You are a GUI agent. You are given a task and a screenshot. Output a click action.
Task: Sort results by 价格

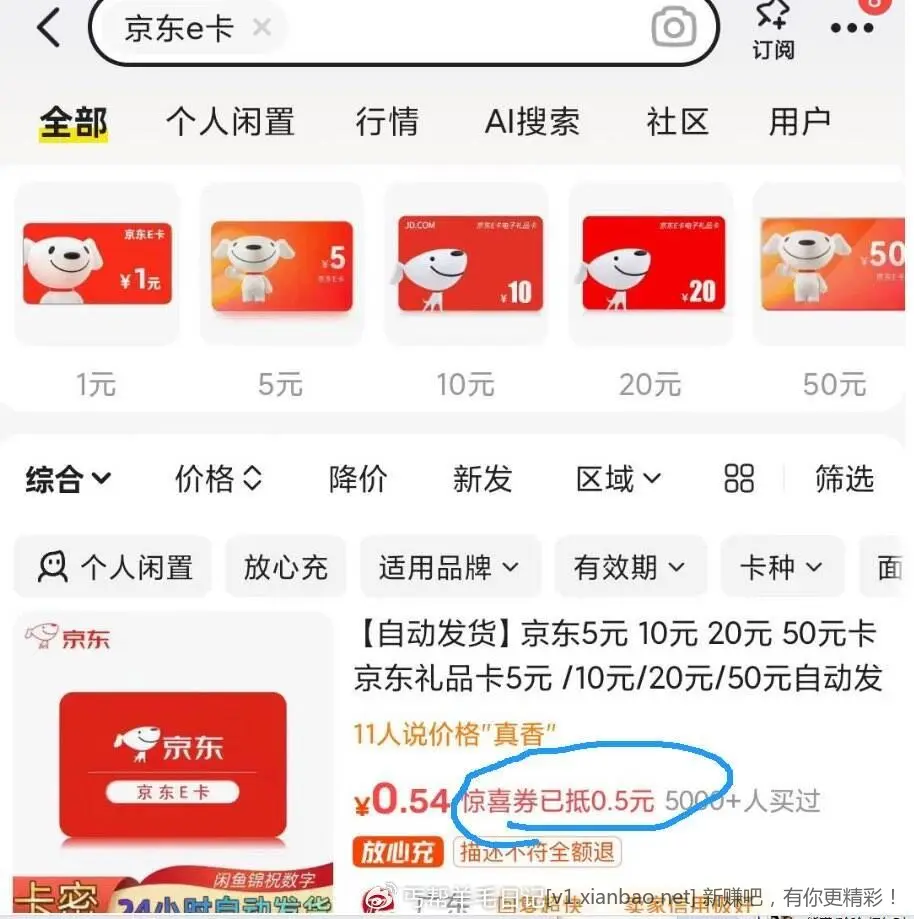coord(218,479)
